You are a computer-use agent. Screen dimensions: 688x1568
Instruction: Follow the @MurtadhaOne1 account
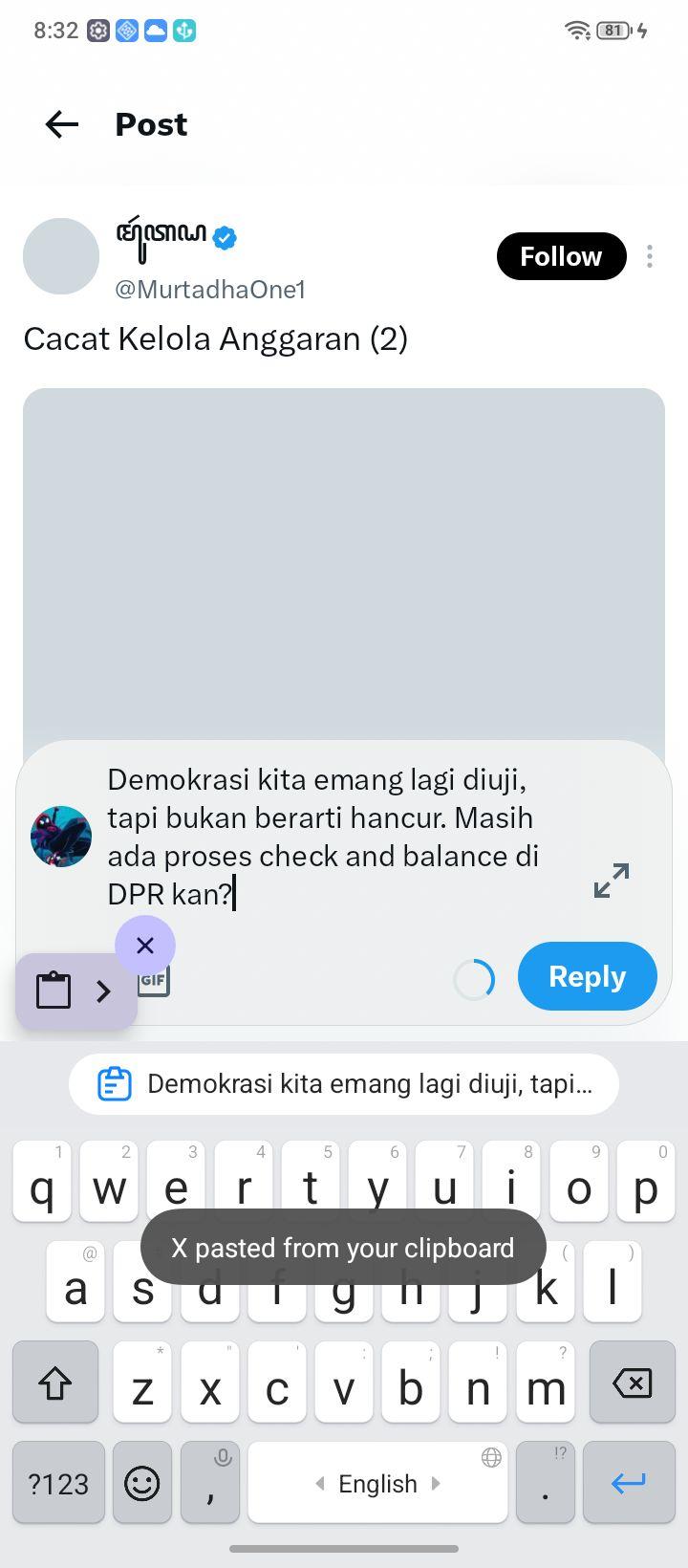click(x=561, y=256)
